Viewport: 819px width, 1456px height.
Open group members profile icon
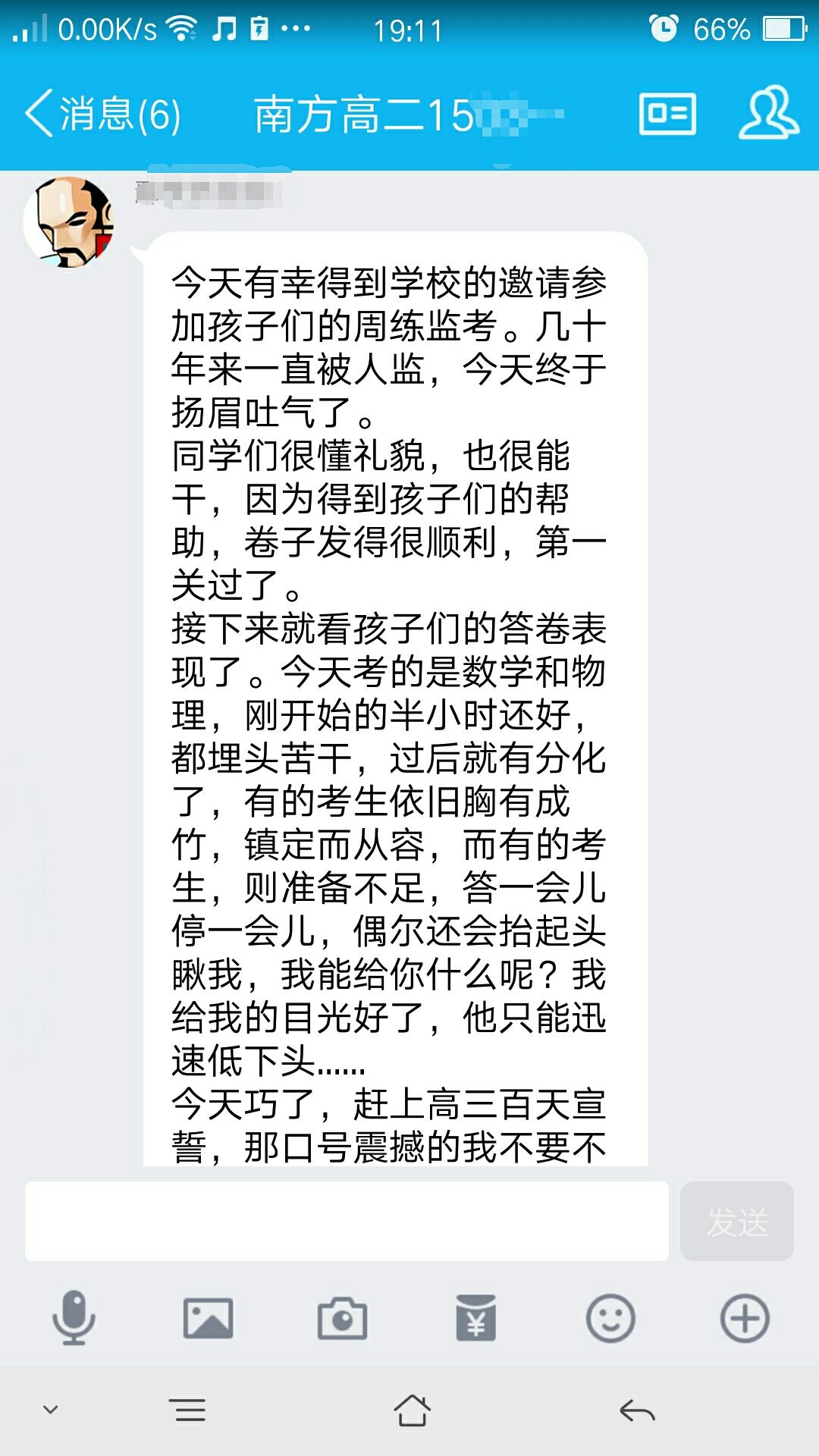[768, 113]
